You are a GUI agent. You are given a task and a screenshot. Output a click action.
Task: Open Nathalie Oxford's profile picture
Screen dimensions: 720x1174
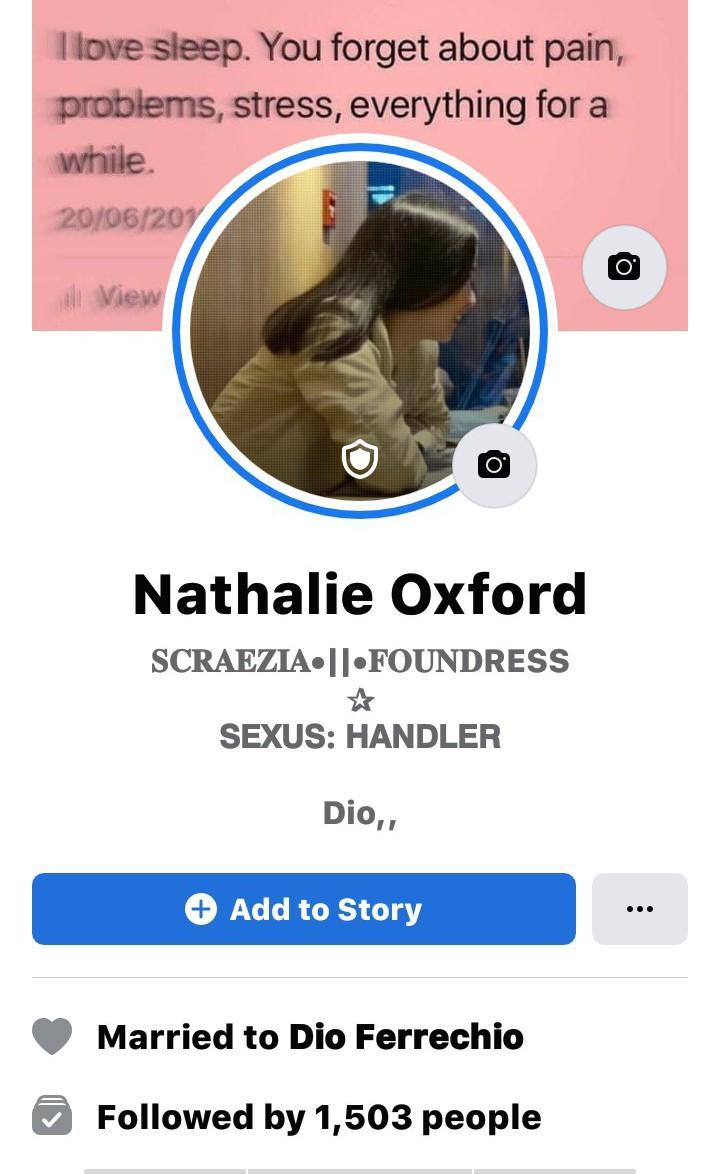coord(359,329)
